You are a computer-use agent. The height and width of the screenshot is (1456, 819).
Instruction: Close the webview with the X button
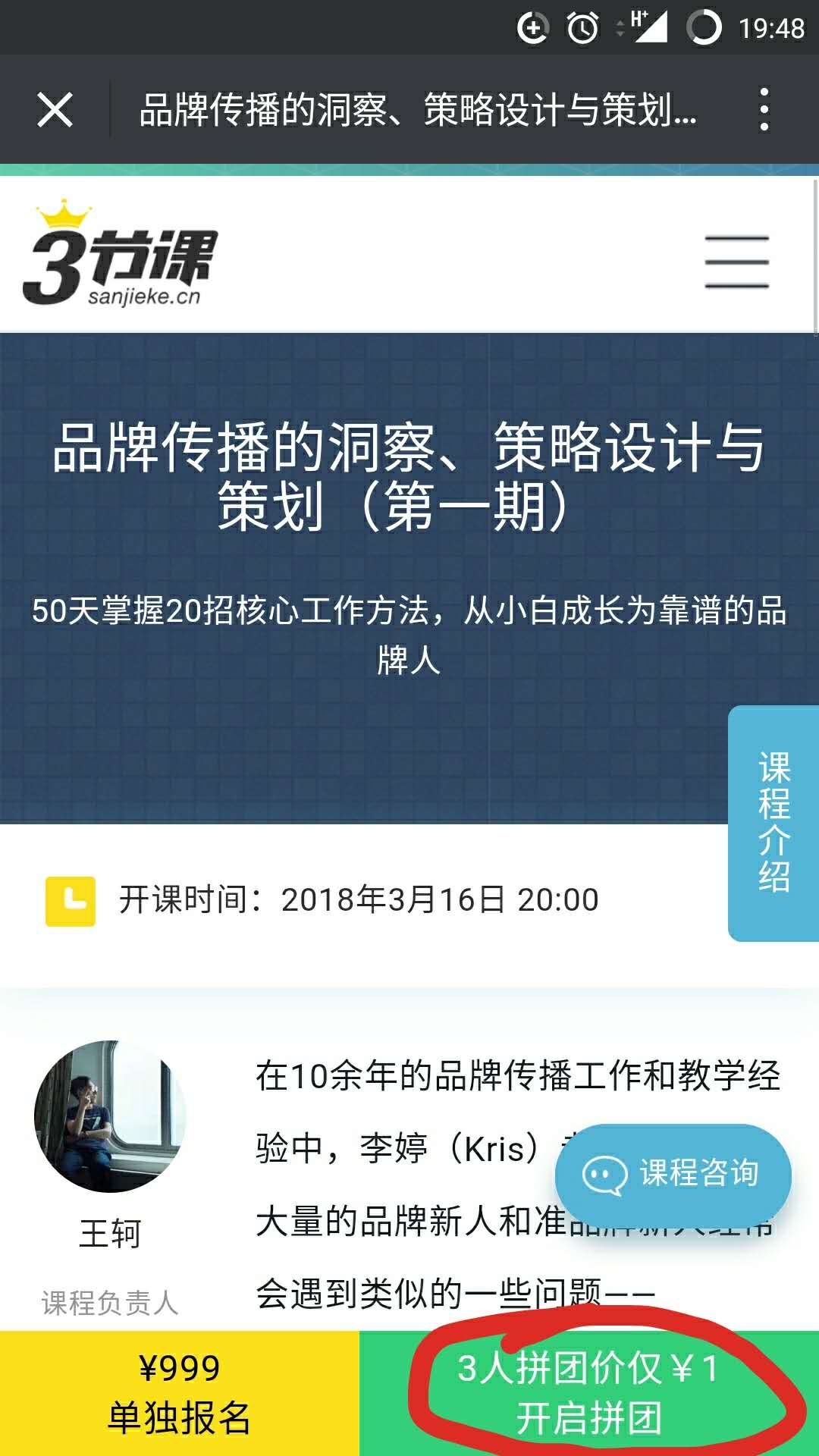55,110
